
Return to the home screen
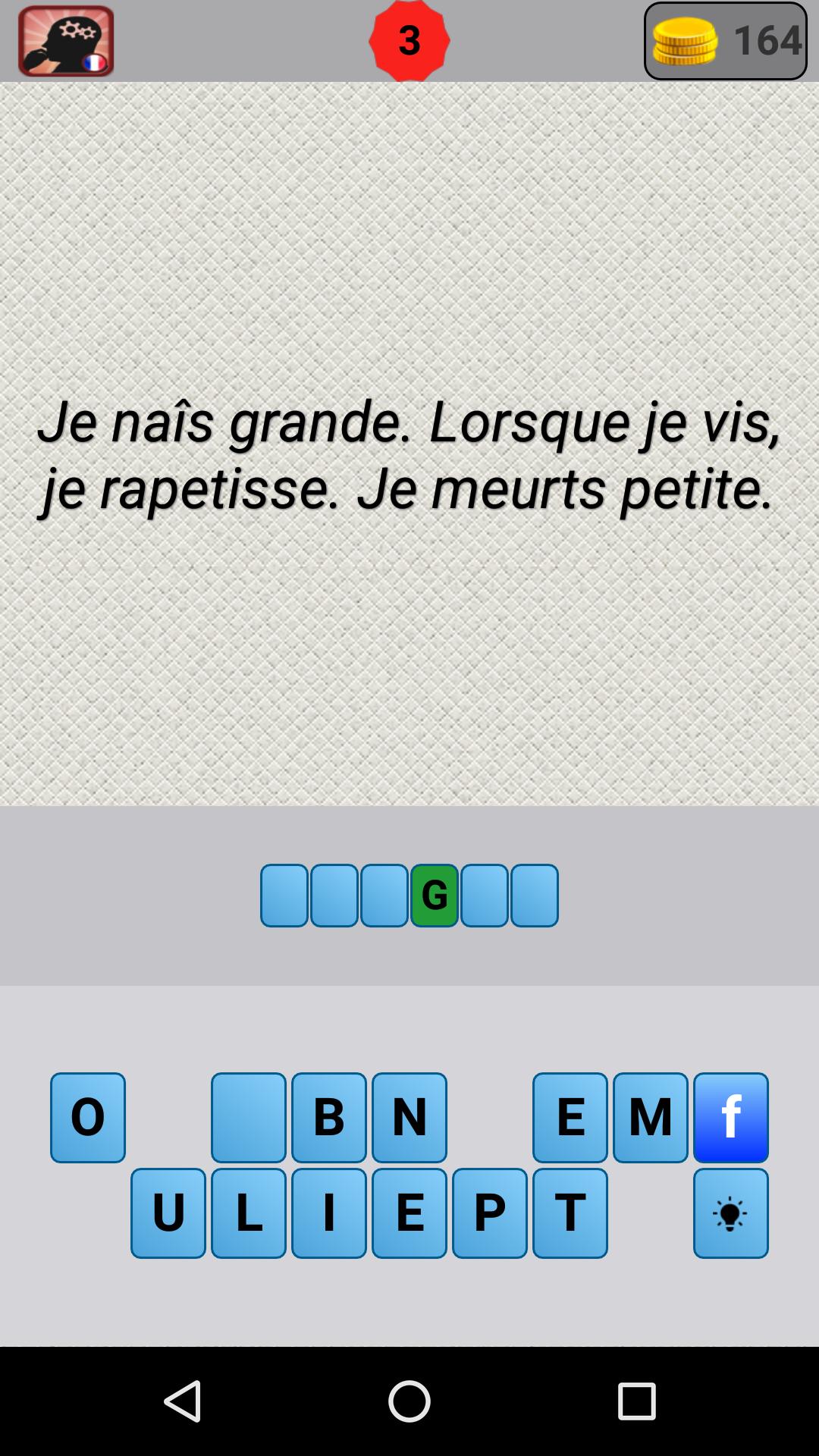[x=409, y=1401]
